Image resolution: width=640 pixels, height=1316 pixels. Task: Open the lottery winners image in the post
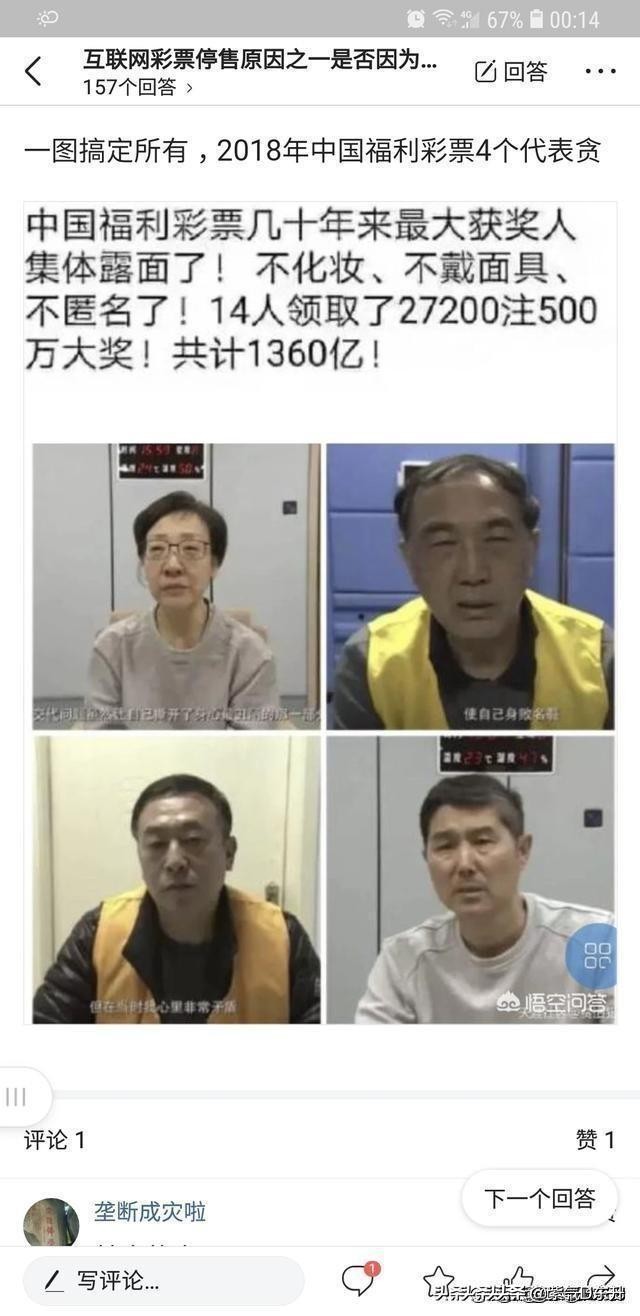[320, 613]
